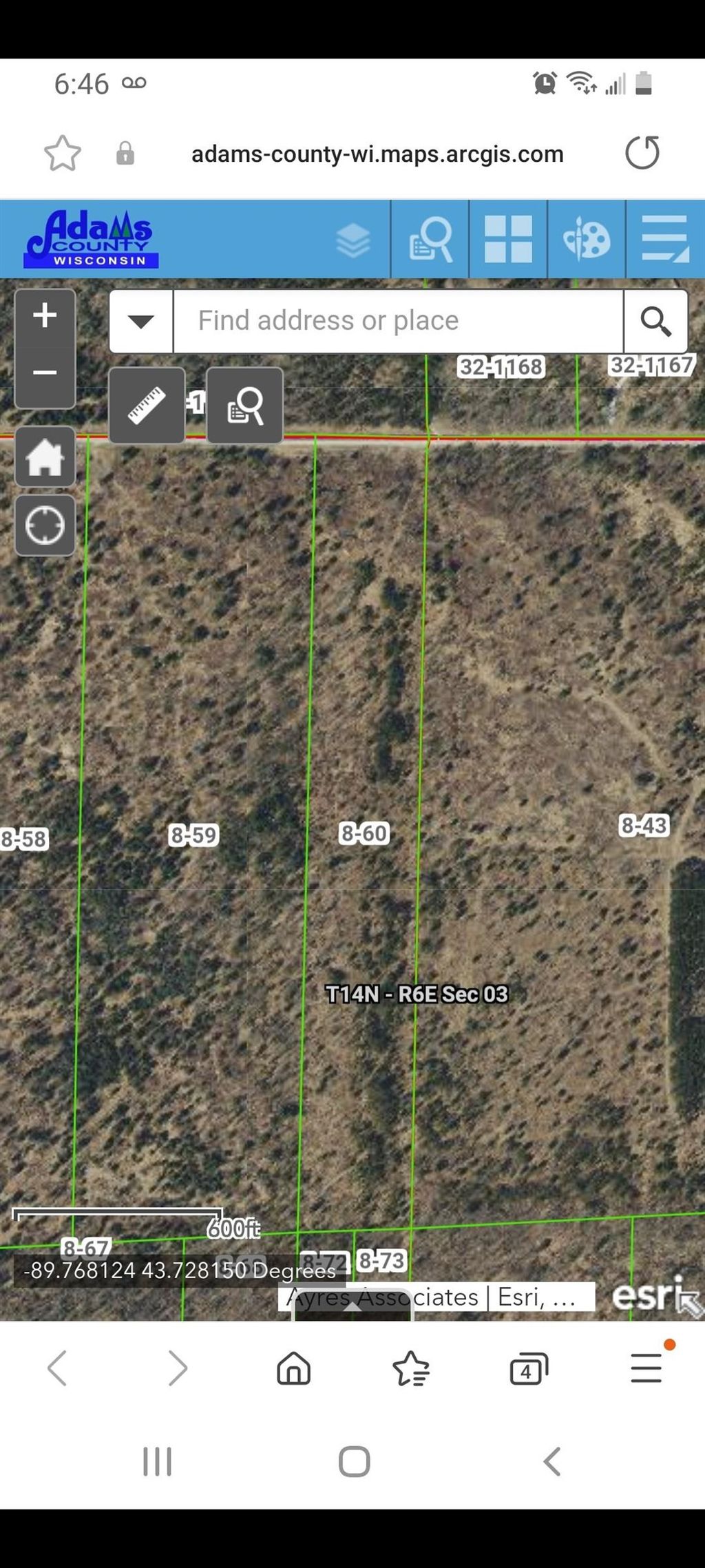Expand the search source dropdown
This screenshot has height=1568, width=705.
(141, 321)
